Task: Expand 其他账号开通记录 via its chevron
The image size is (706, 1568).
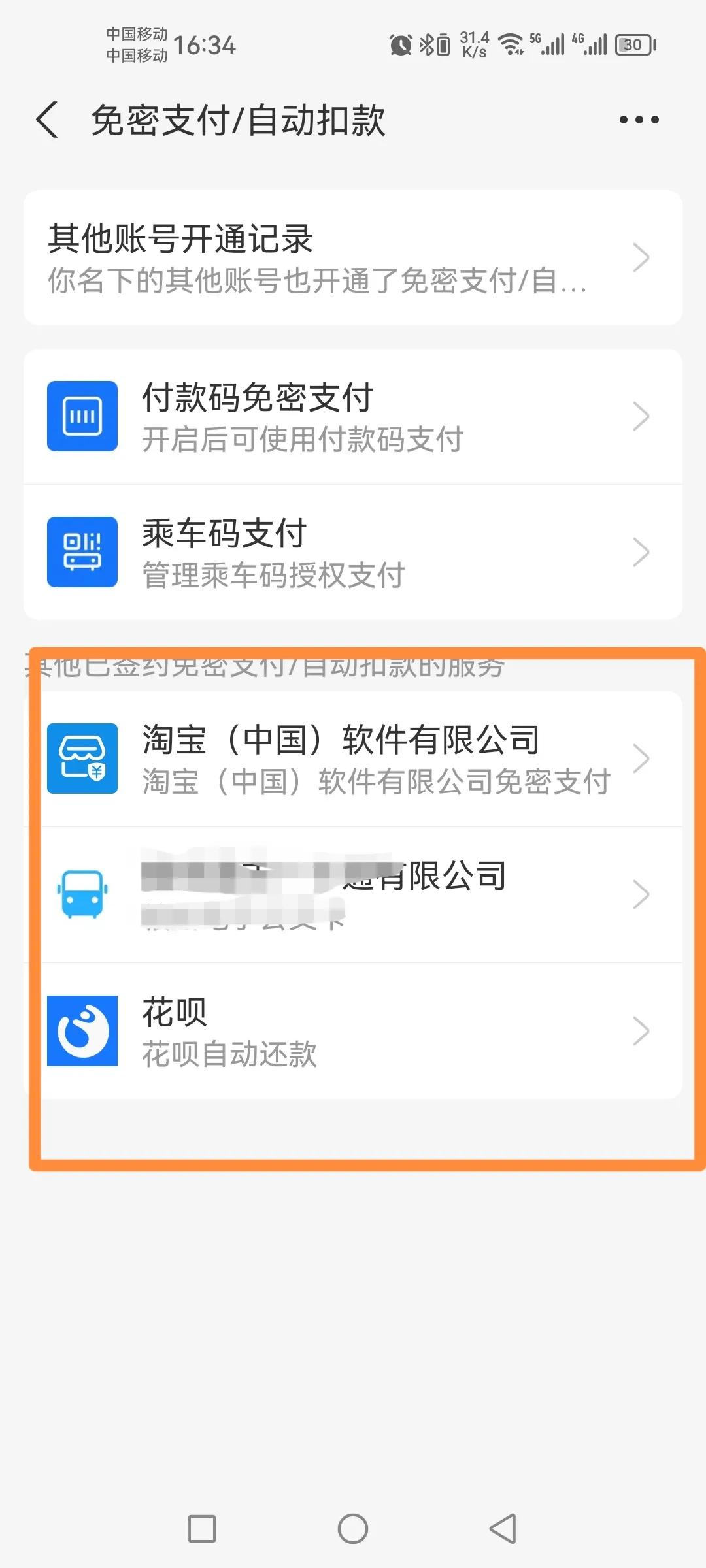Action: 643,257
